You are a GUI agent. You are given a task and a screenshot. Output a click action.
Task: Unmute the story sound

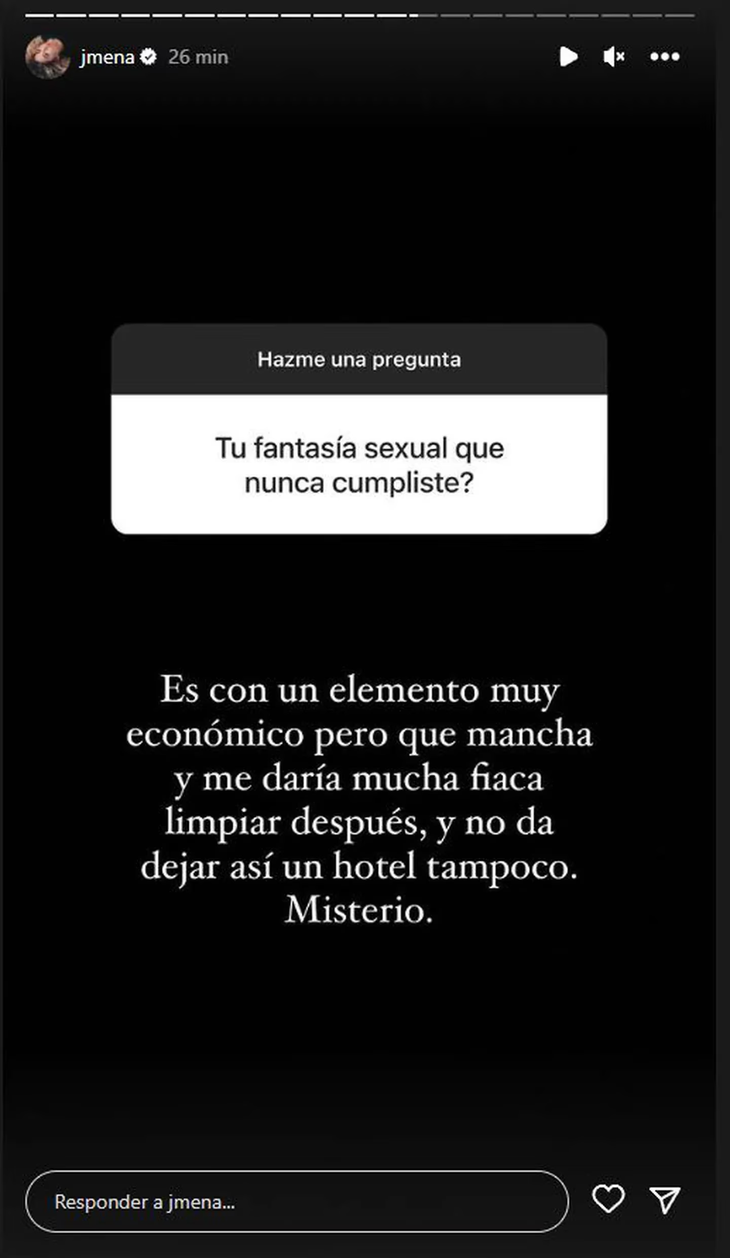(x=614, y=57)
